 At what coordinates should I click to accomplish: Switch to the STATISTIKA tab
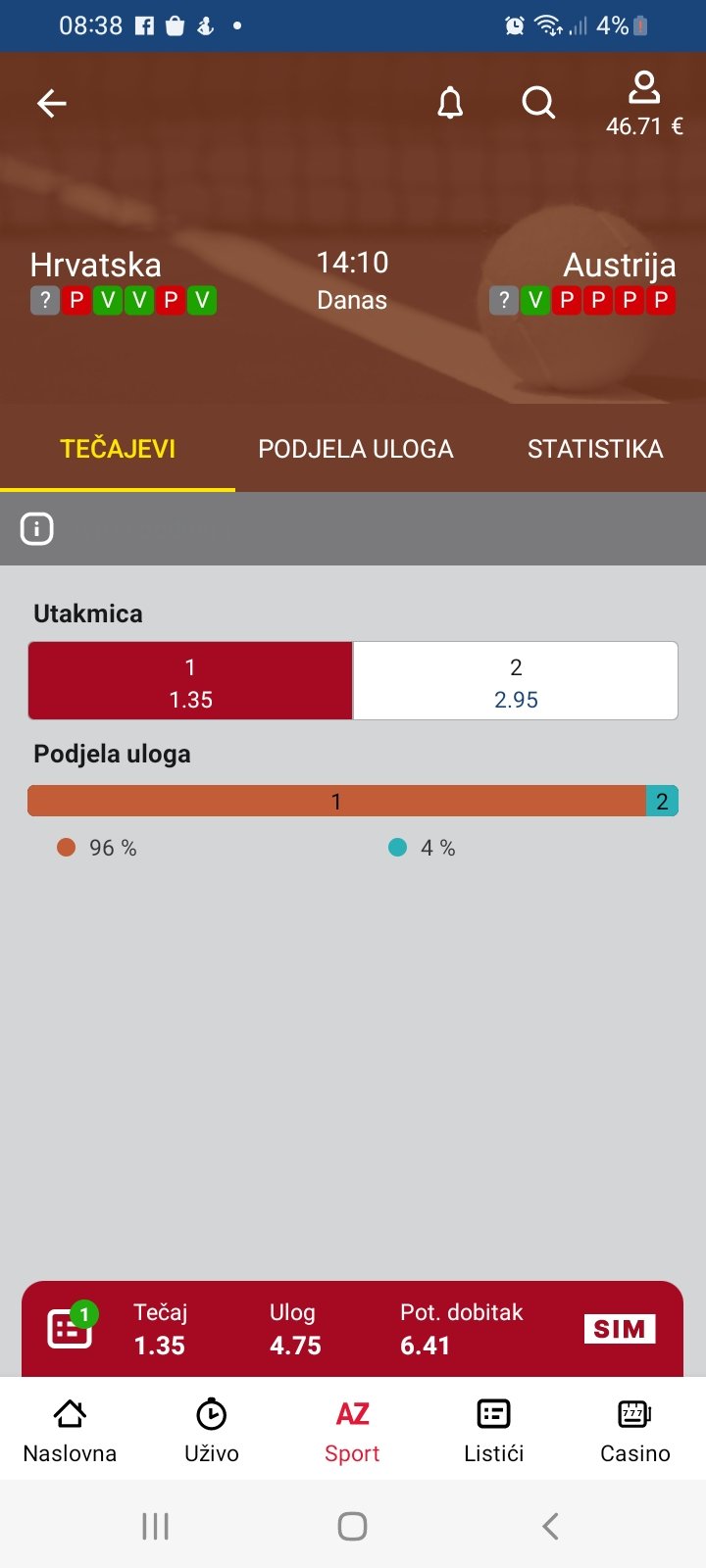[x=595, y=449]
